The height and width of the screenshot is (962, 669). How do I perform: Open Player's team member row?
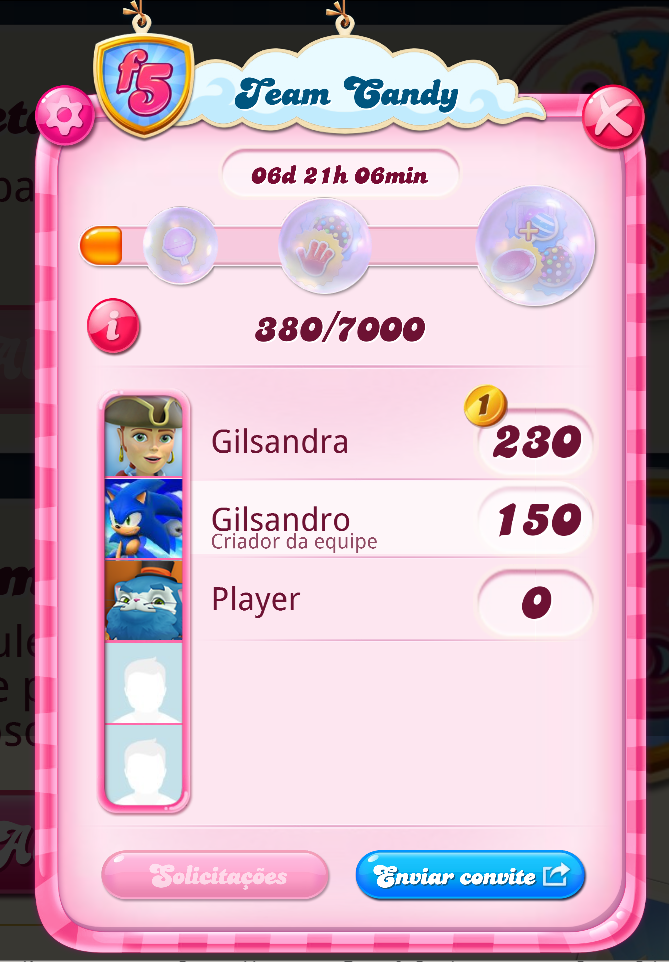coord(390,600)
